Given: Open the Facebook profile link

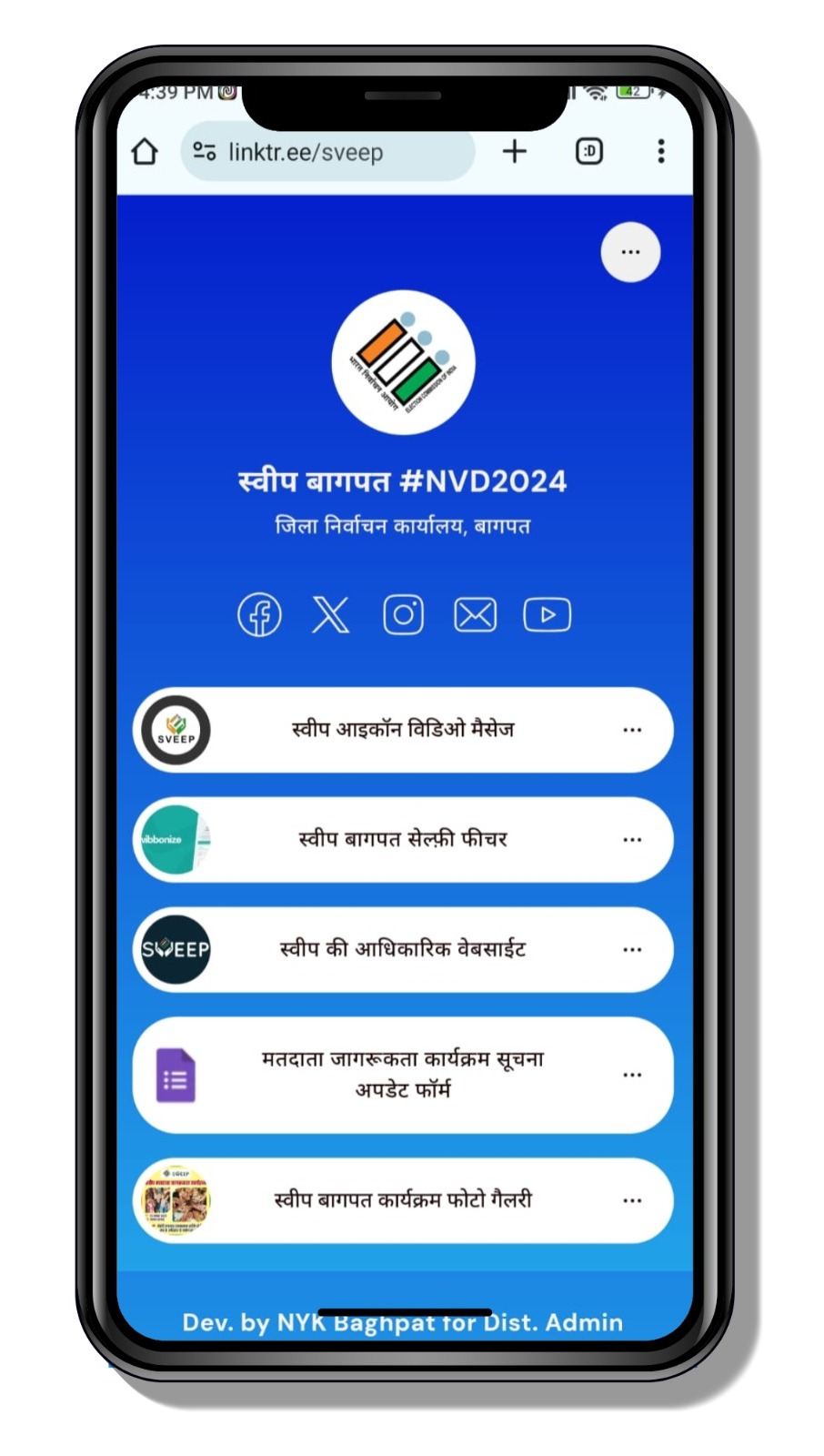Looking at the screenshot, I should click(x=259, y=615).
